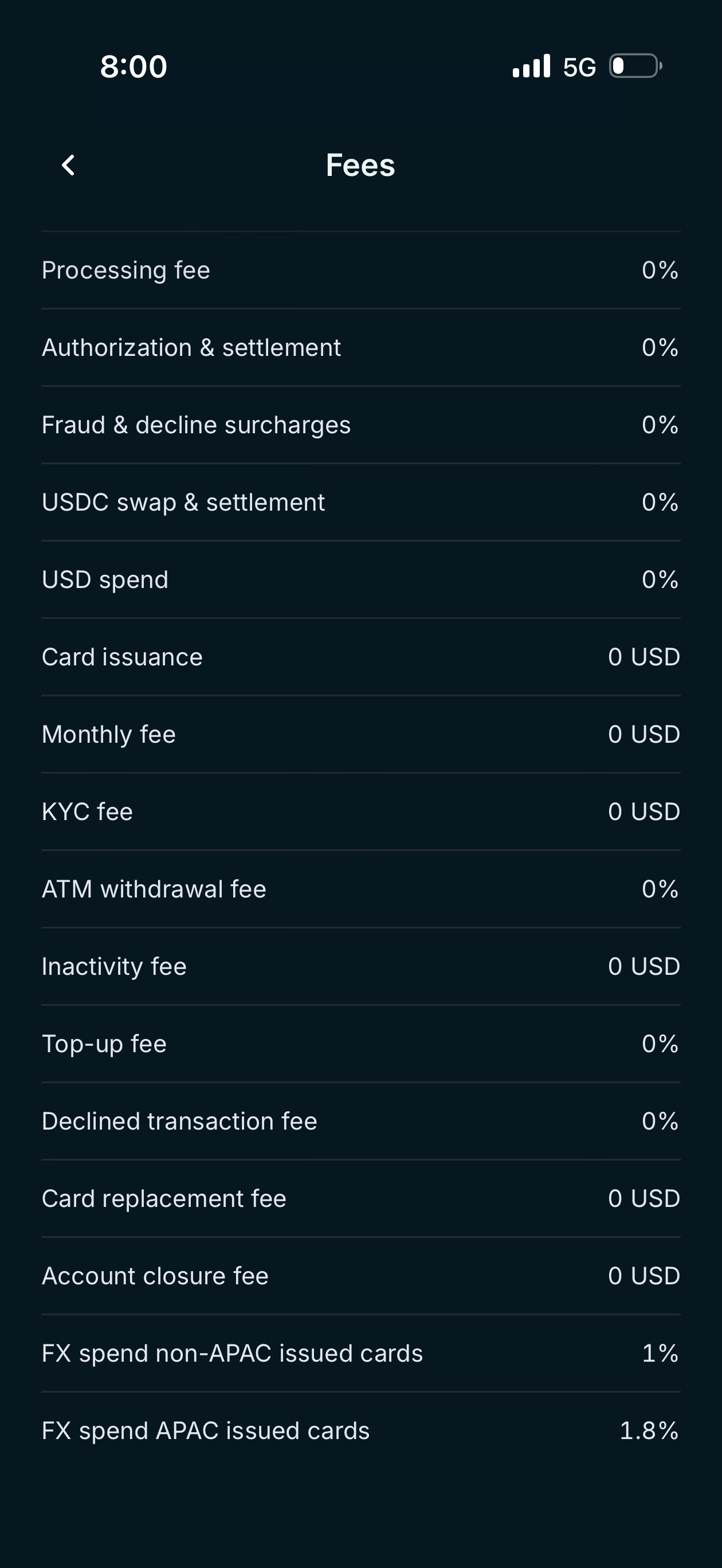Tap the Card issuance fee row
Viewport: 722px width, 1568px height.
360,656
